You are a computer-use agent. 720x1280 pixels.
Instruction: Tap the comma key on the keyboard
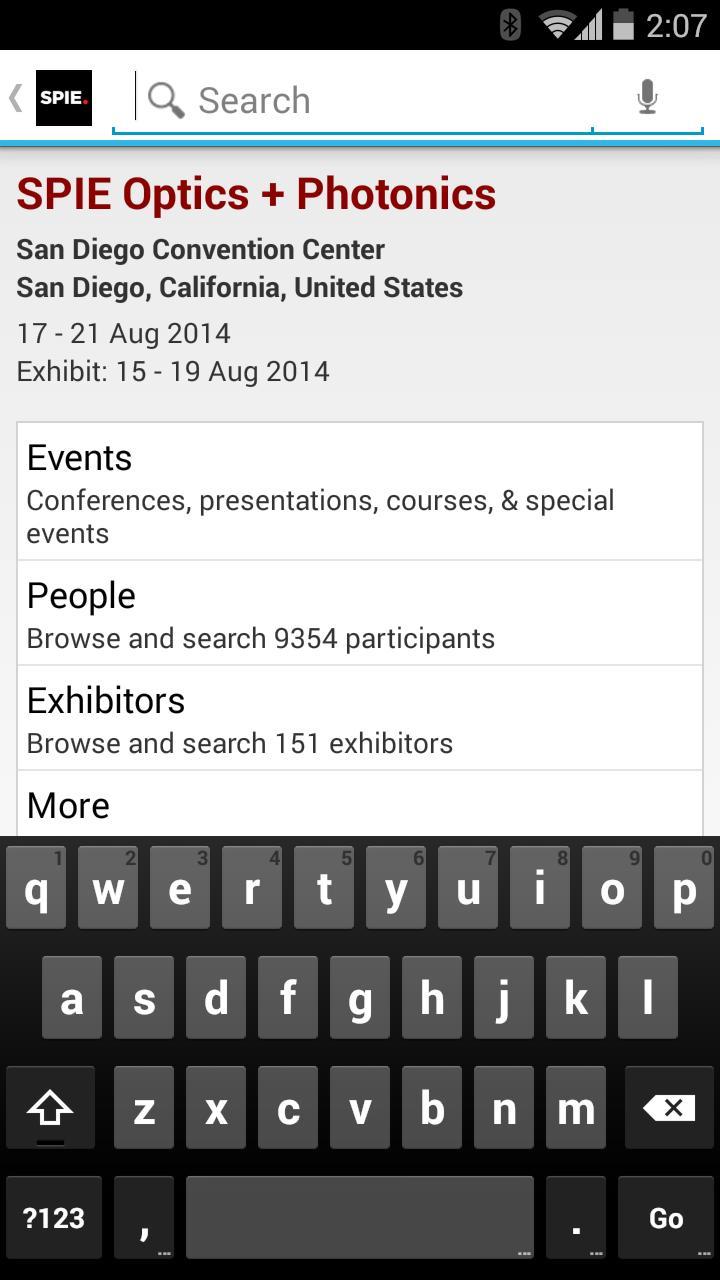coord(143,1218)
